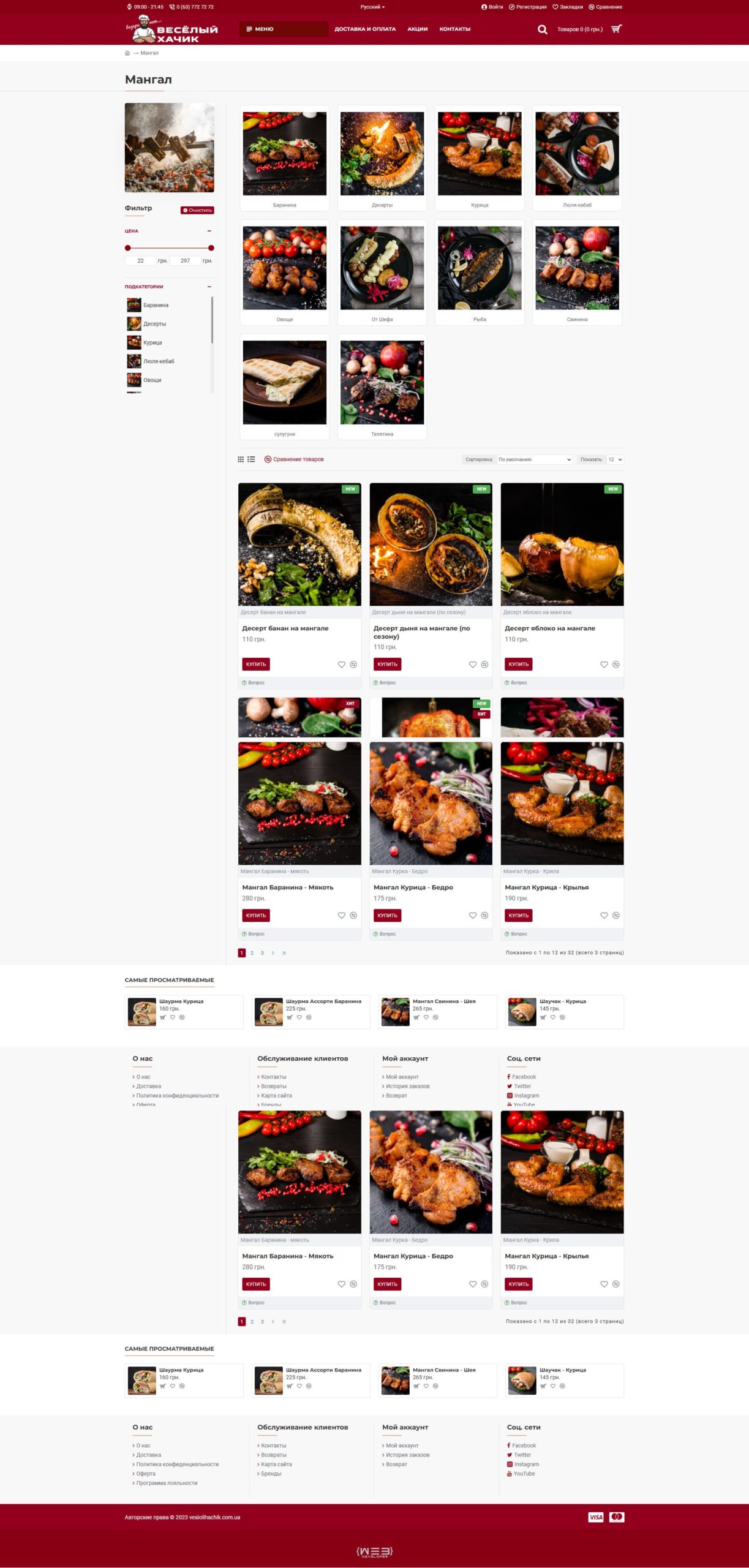Open the Баранина category tile
The image size is (749, 1568).
[284, 158]
